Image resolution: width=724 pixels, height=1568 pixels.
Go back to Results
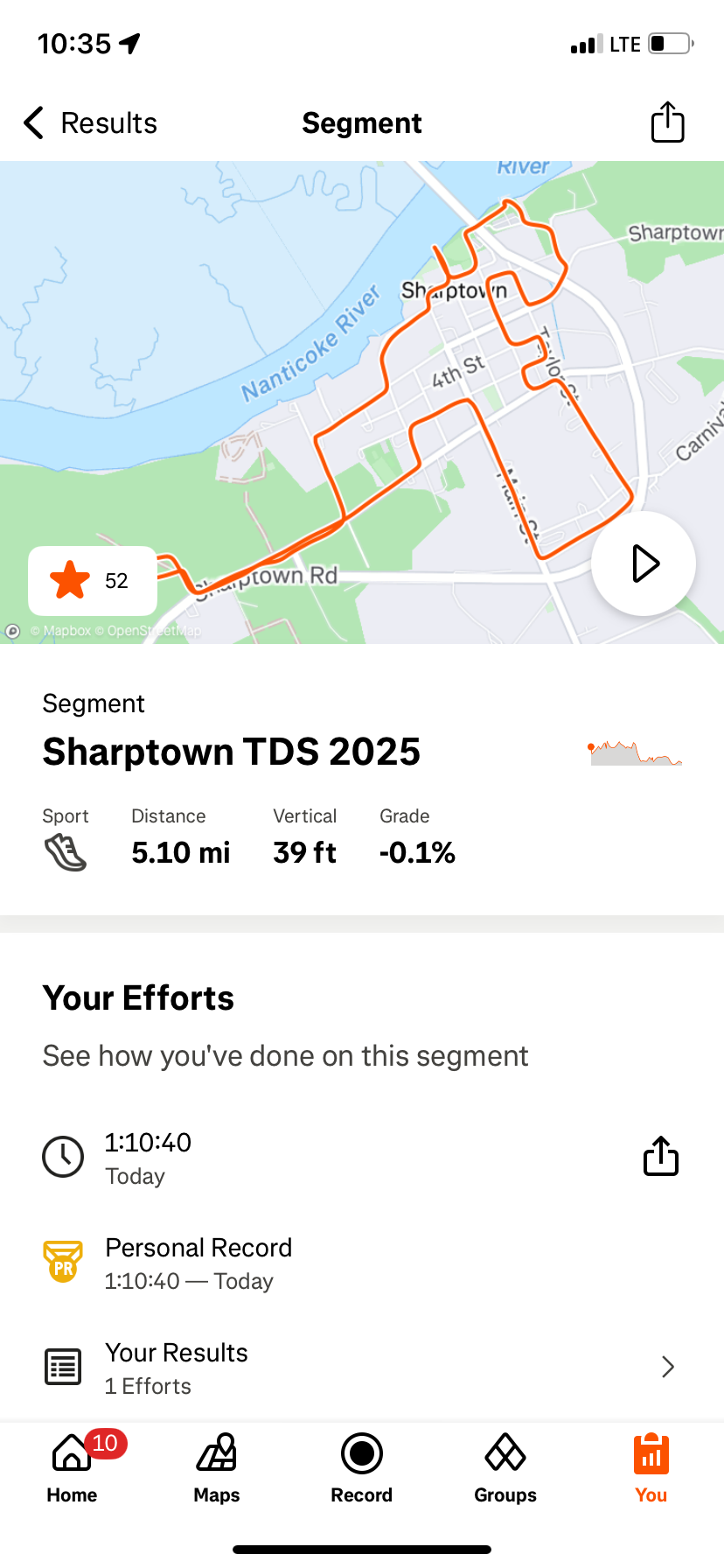point(89,123)
